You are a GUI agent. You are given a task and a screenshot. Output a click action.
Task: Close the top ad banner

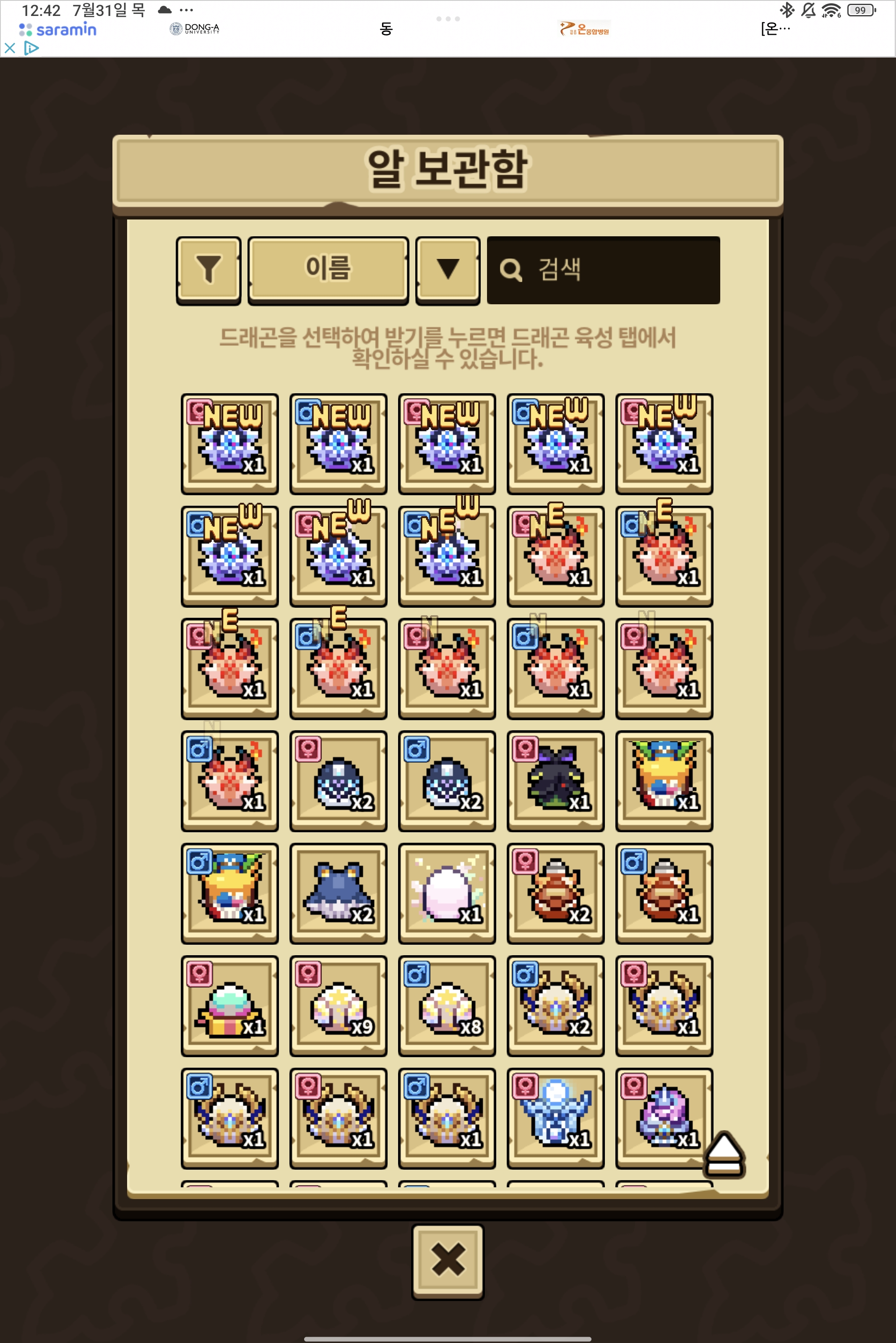10,48
